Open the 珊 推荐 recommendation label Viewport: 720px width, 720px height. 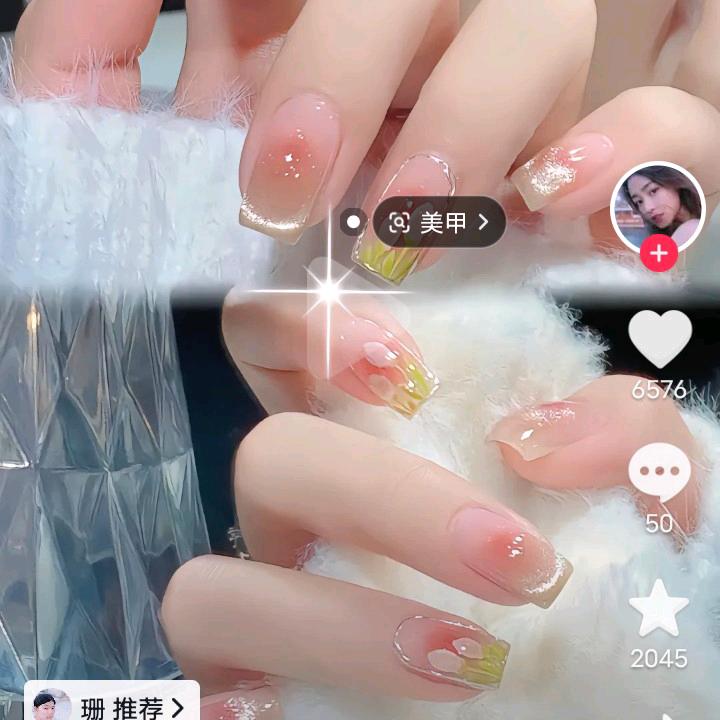point(112,705)
